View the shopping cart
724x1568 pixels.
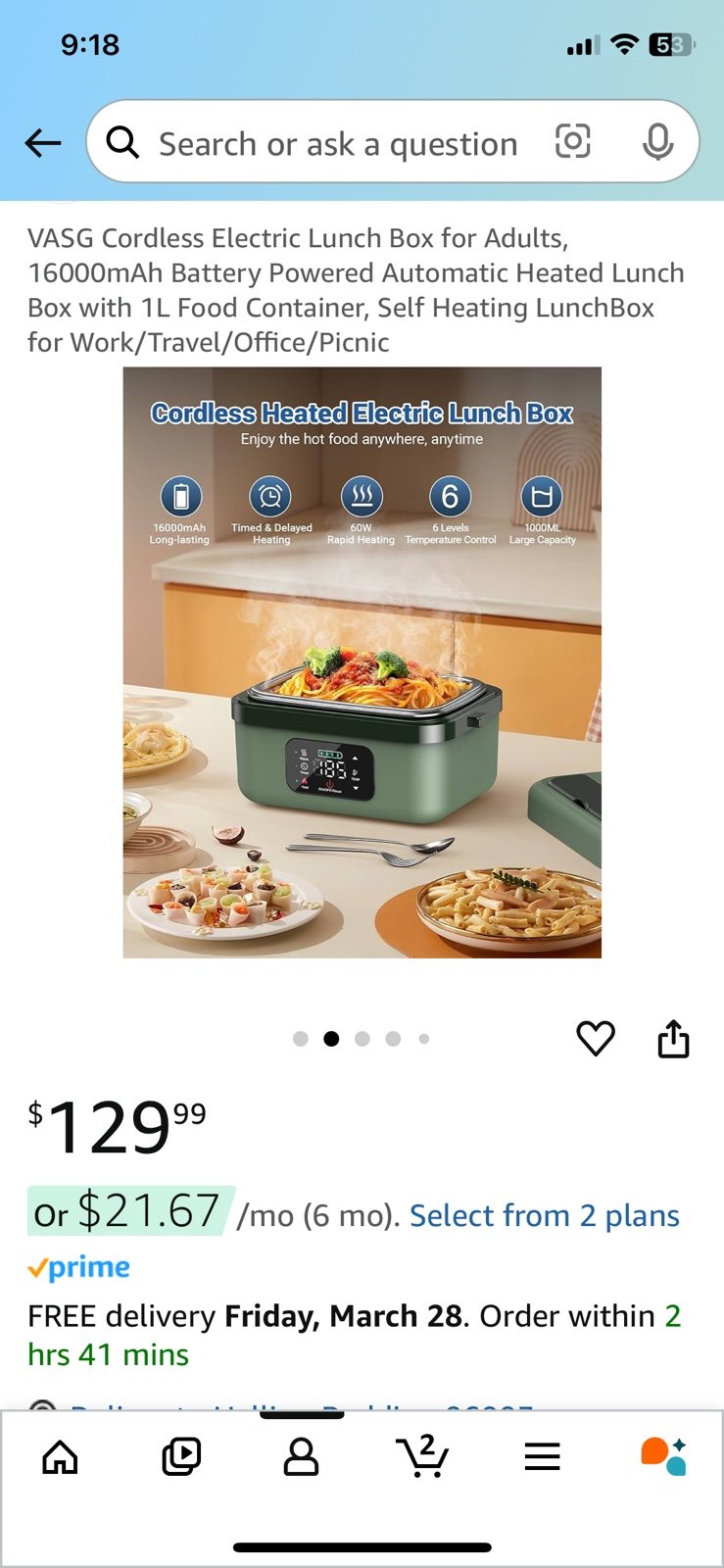[x=422, y=1455]
